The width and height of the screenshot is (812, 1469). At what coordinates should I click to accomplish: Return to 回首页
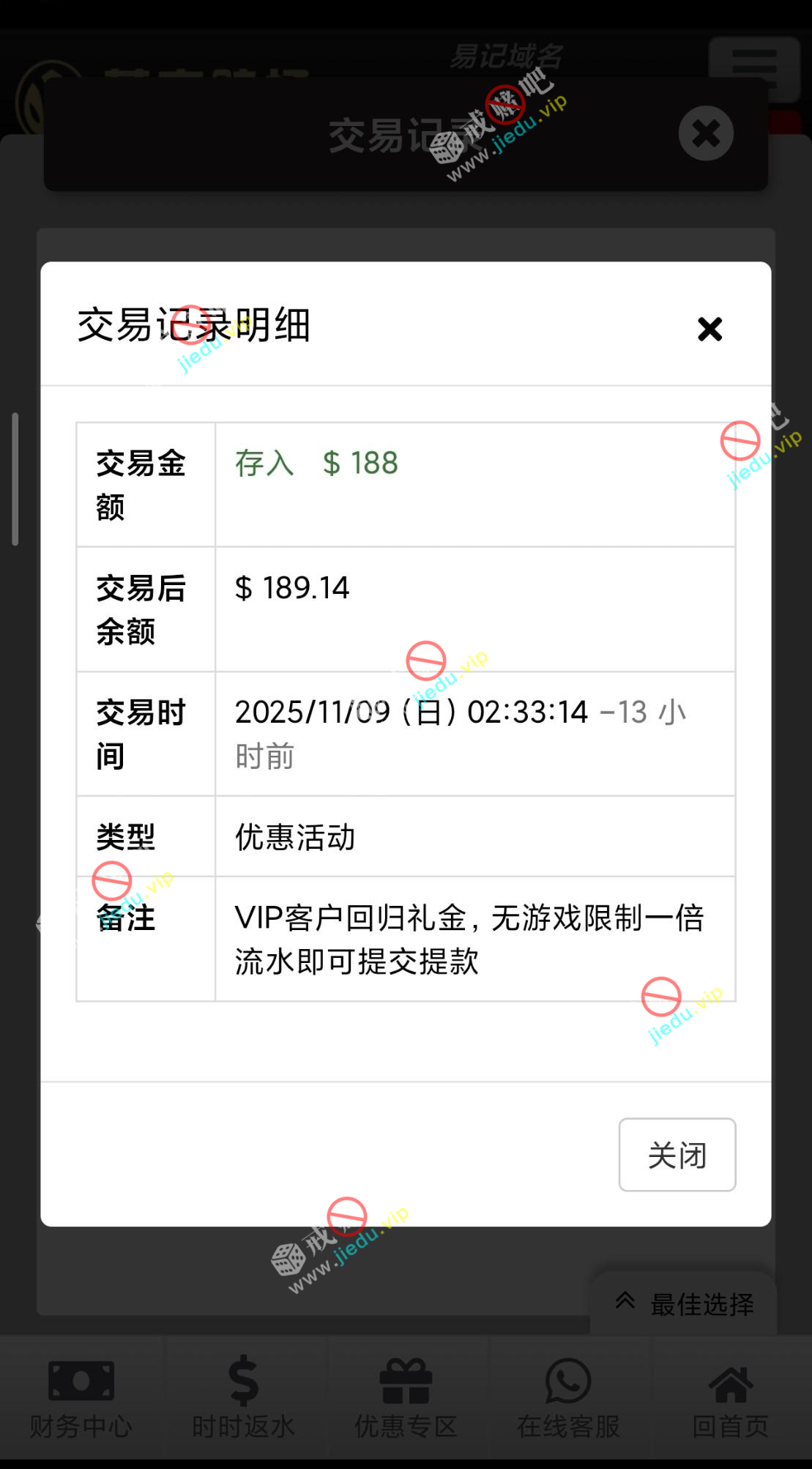pos(730,1398)
